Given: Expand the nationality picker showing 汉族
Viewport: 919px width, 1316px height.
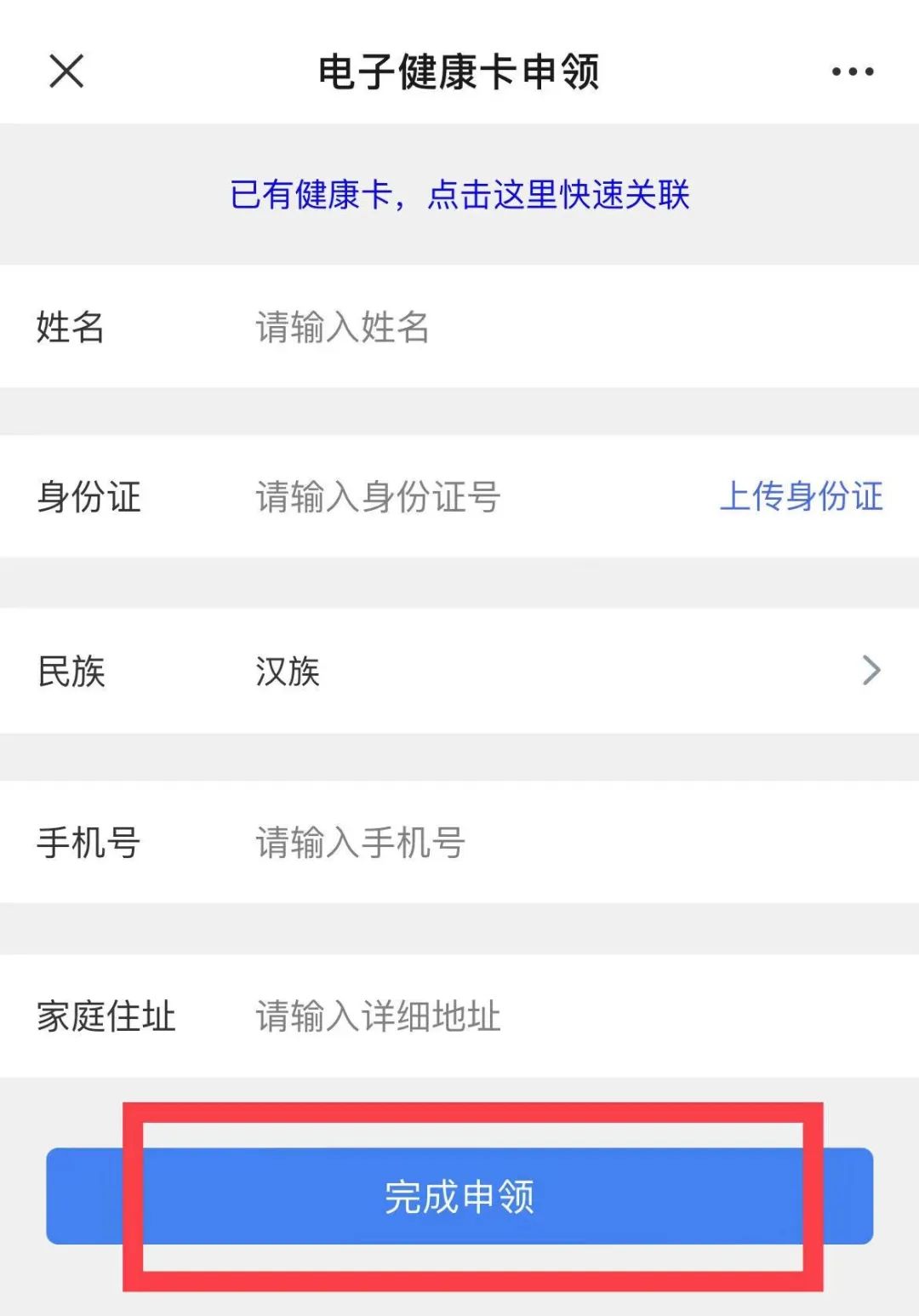Looking at the screenshot, I should tap(286, 672).
